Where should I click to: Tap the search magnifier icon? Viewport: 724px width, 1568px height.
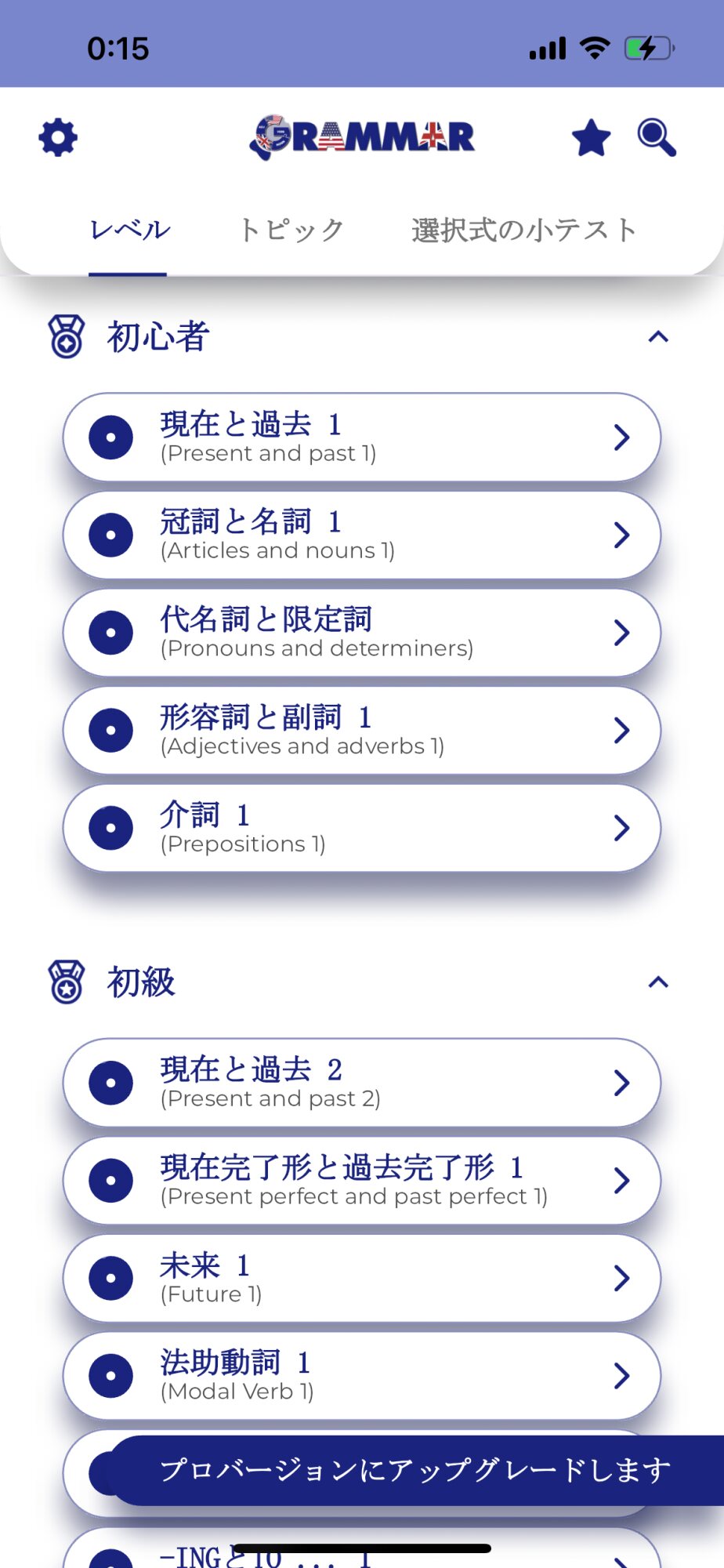point(657,138)
